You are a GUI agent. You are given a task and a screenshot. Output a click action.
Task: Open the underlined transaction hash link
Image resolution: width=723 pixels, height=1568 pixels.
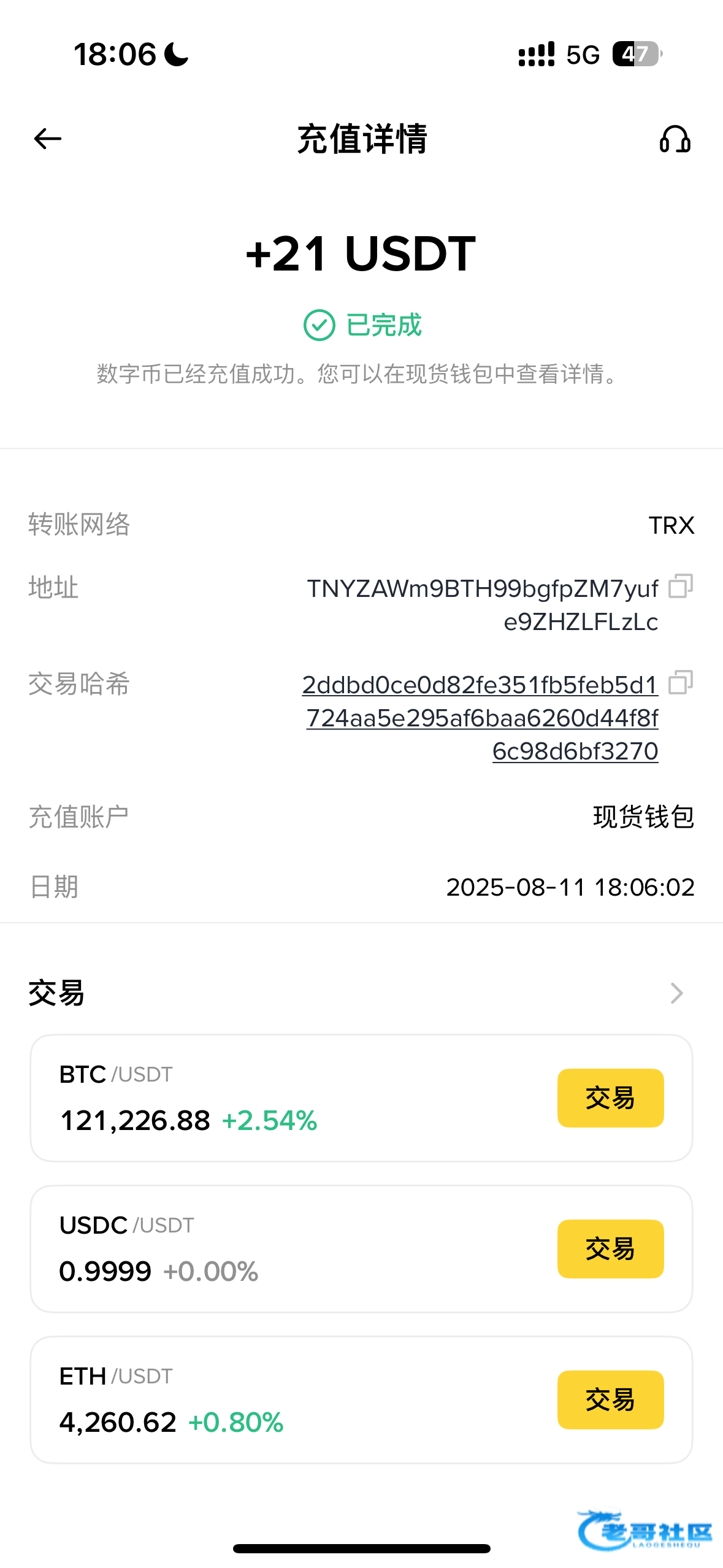[x=480, y=718]
